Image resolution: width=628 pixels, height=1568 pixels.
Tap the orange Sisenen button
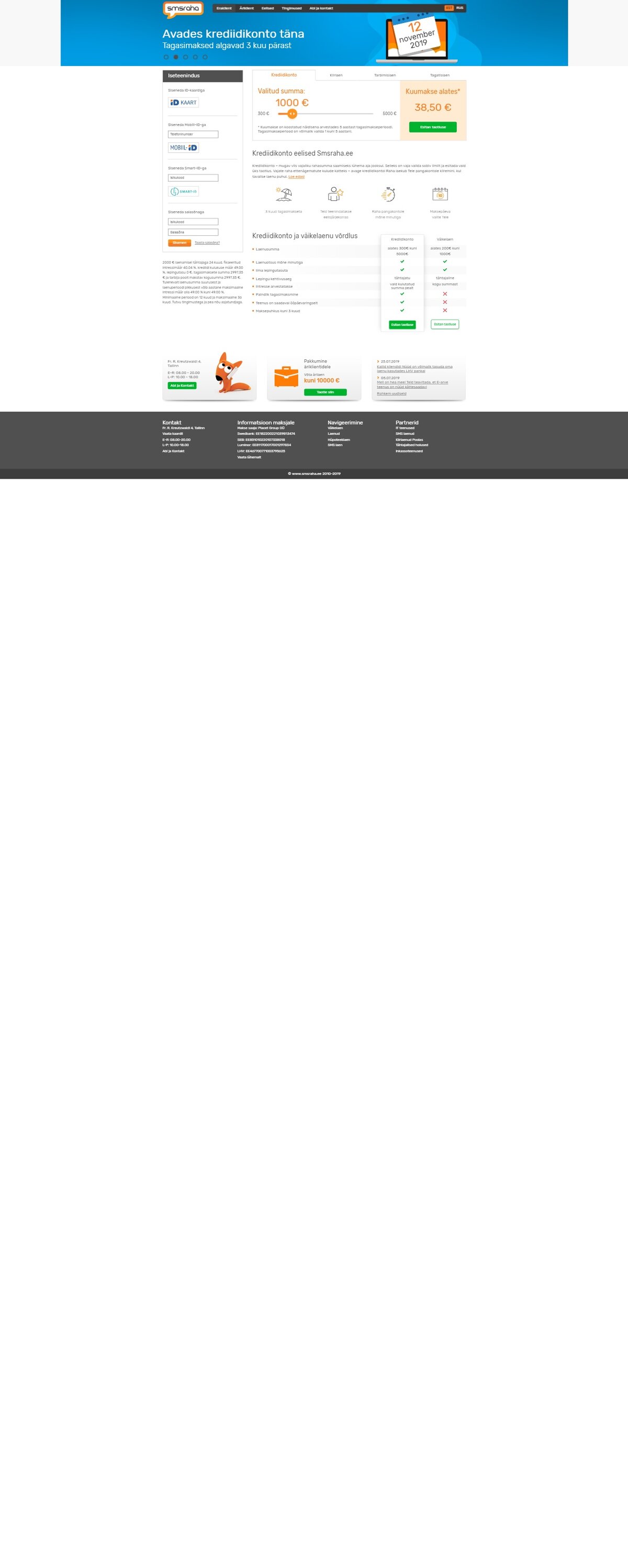click(179, 243)
